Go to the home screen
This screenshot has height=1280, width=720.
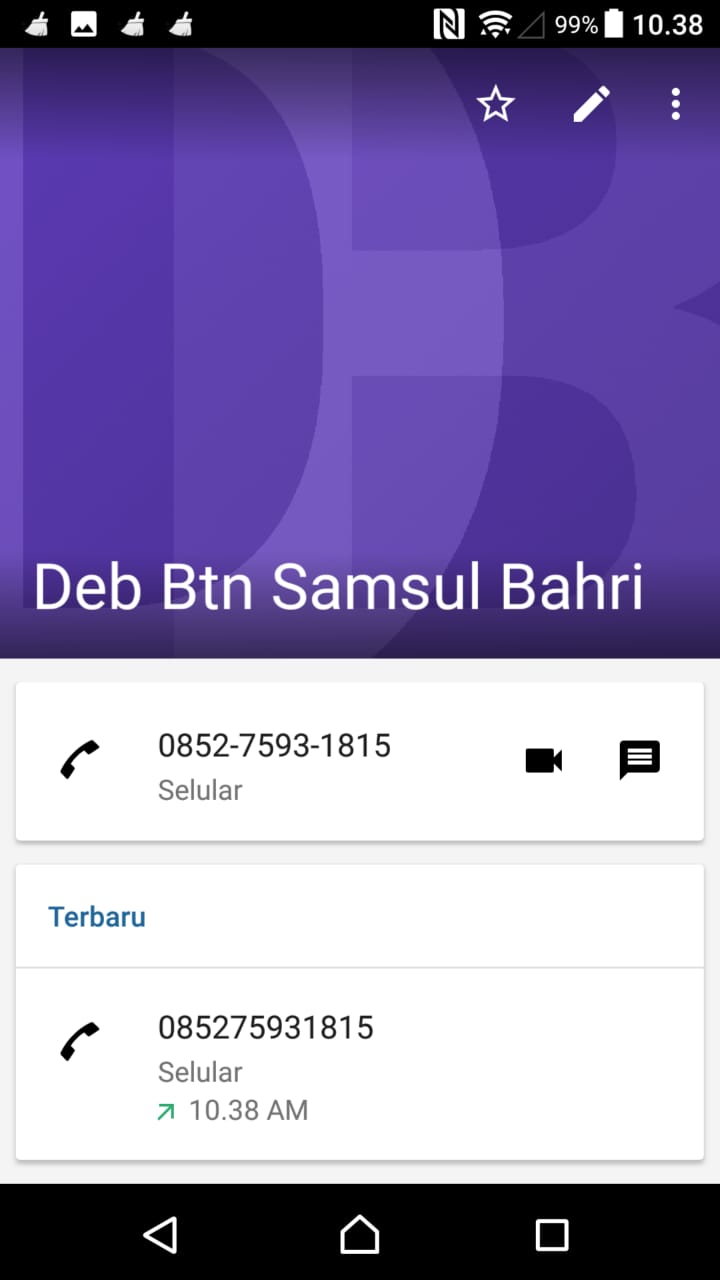[x=360, y=1234]
